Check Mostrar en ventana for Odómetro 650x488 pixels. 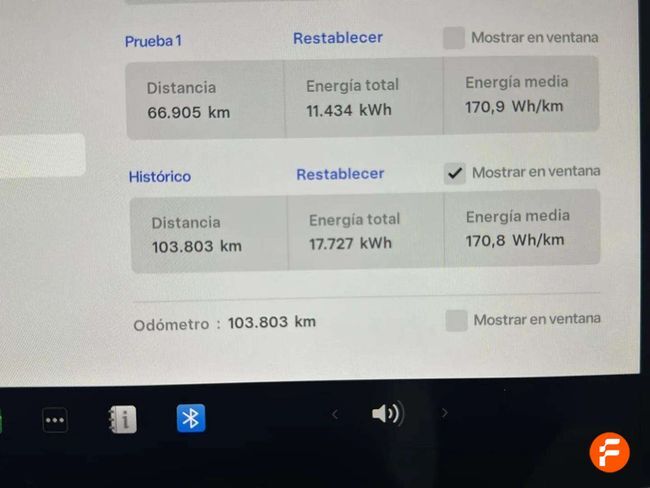pyautogui.click(x=456, y=320)
